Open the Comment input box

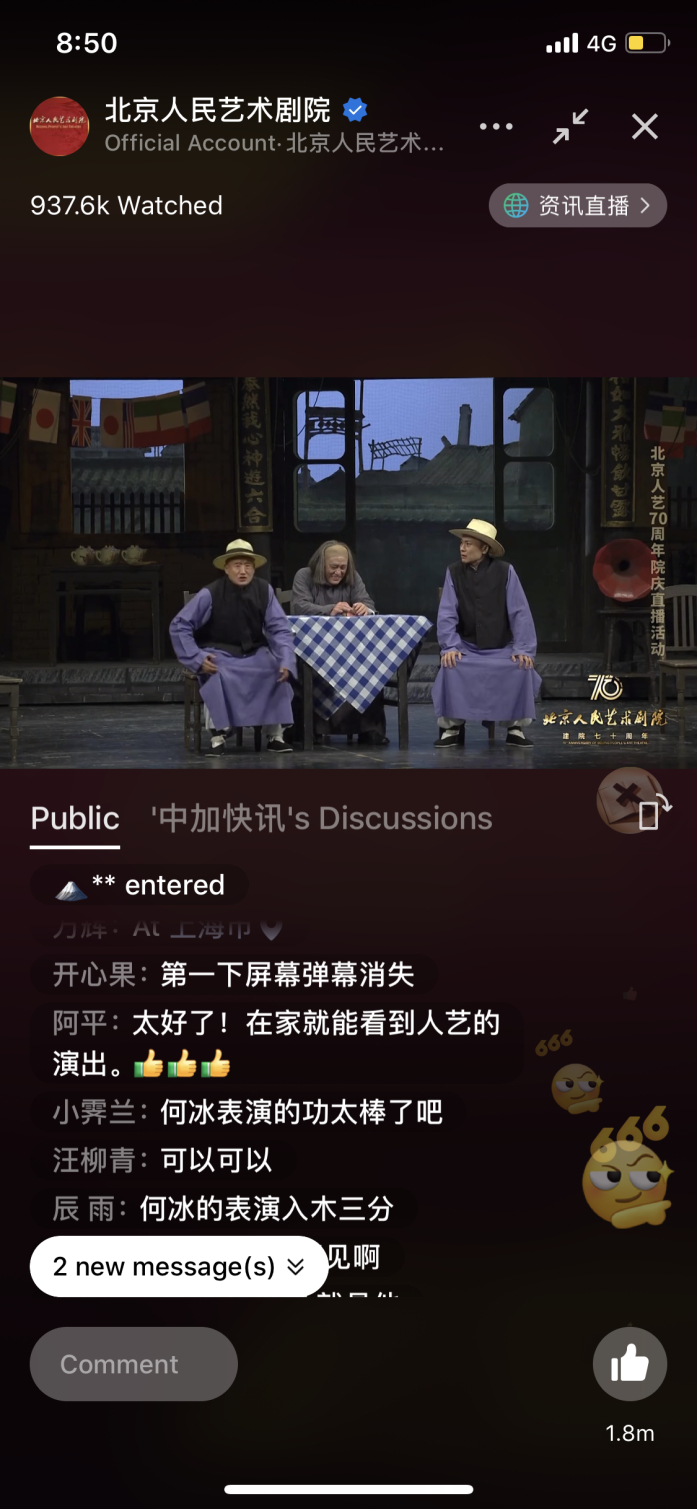(134, 1364)
